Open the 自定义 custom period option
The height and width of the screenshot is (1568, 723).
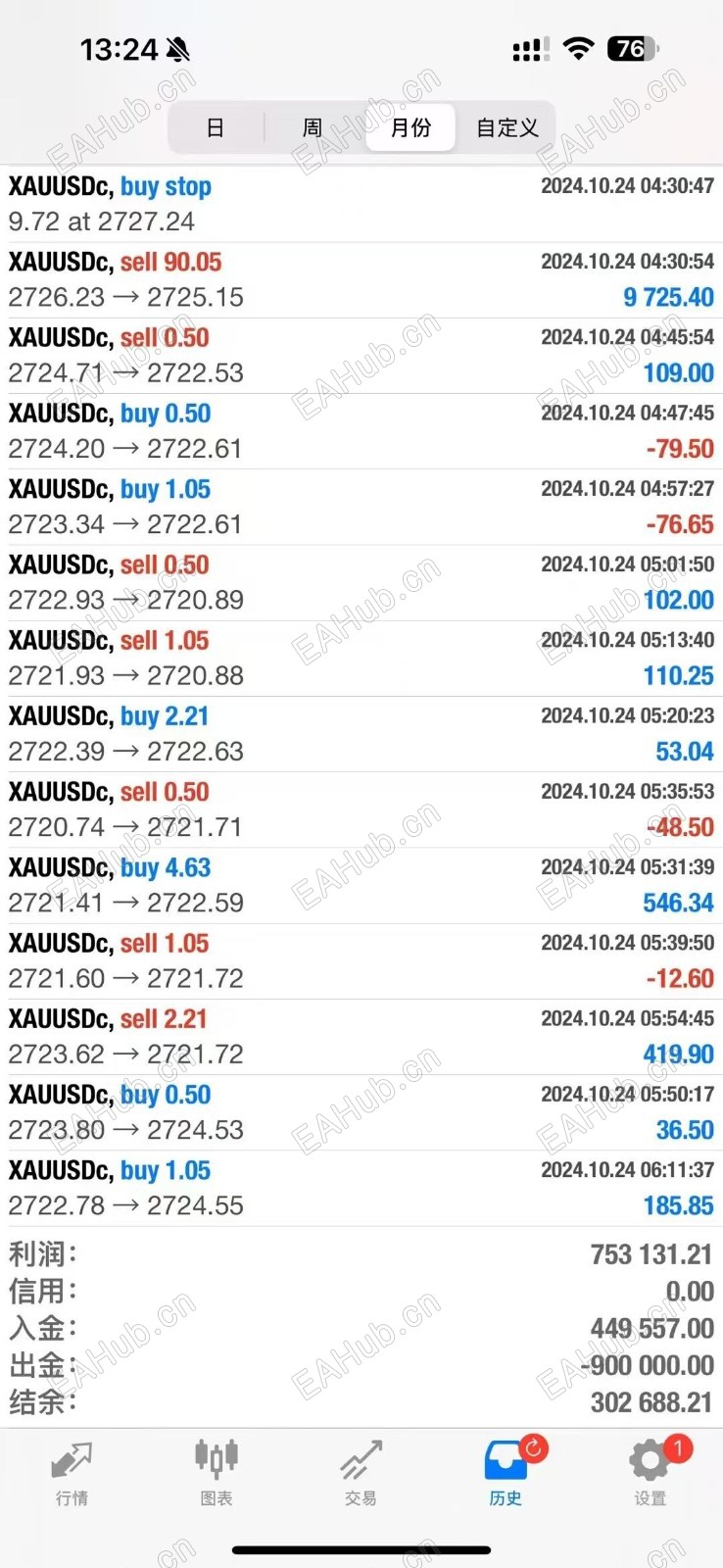tap(506, 127)
